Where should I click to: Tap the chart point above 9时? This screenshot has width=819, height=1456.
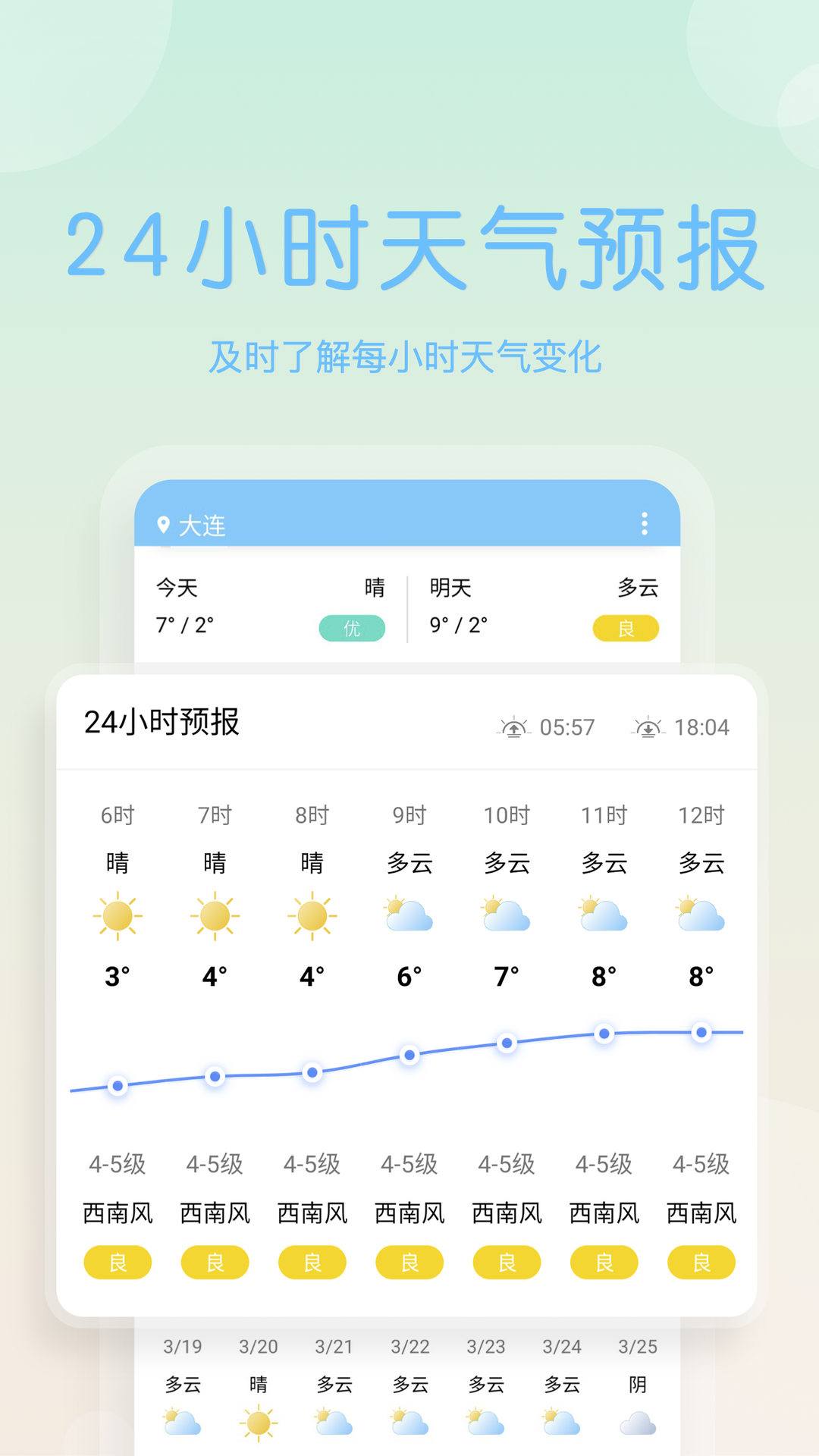[x=409, y=1055]
